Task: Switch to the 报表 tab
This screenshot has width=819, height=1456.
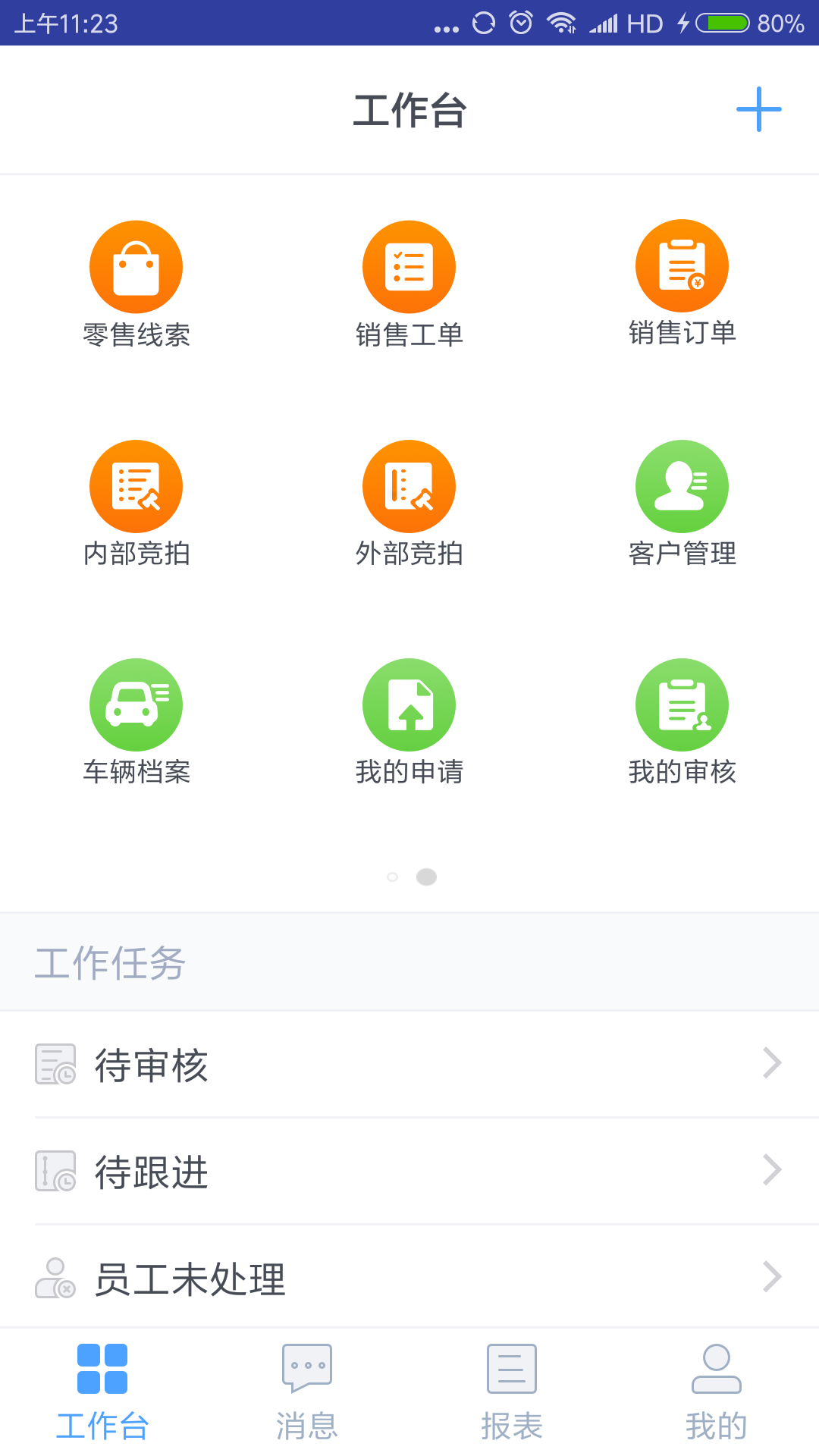Action: 512,1392
